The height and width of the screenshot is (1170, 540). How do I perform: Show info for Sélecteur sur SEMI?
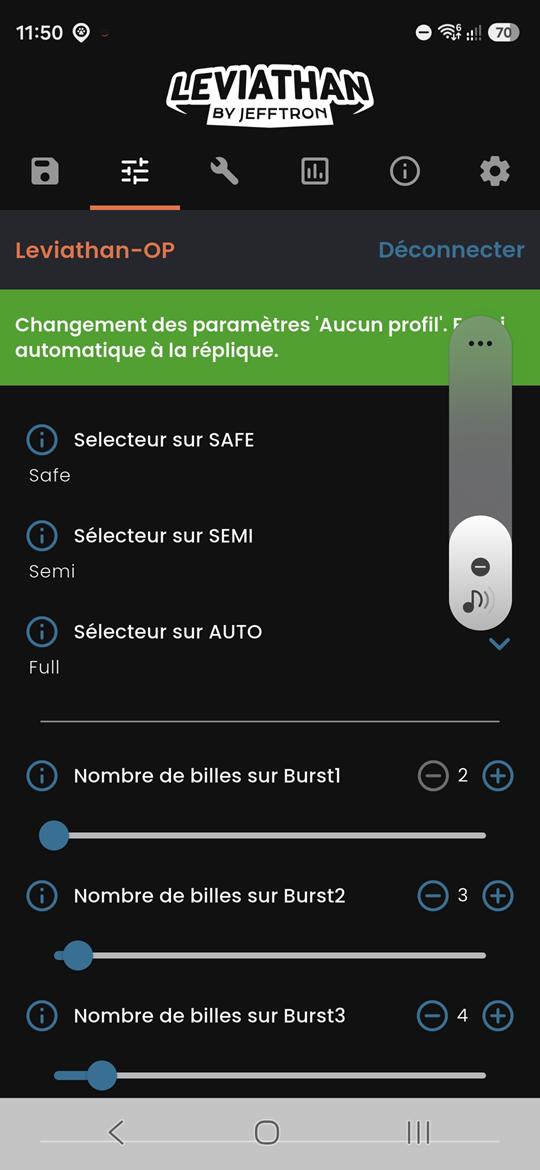[x=42, y=536]
